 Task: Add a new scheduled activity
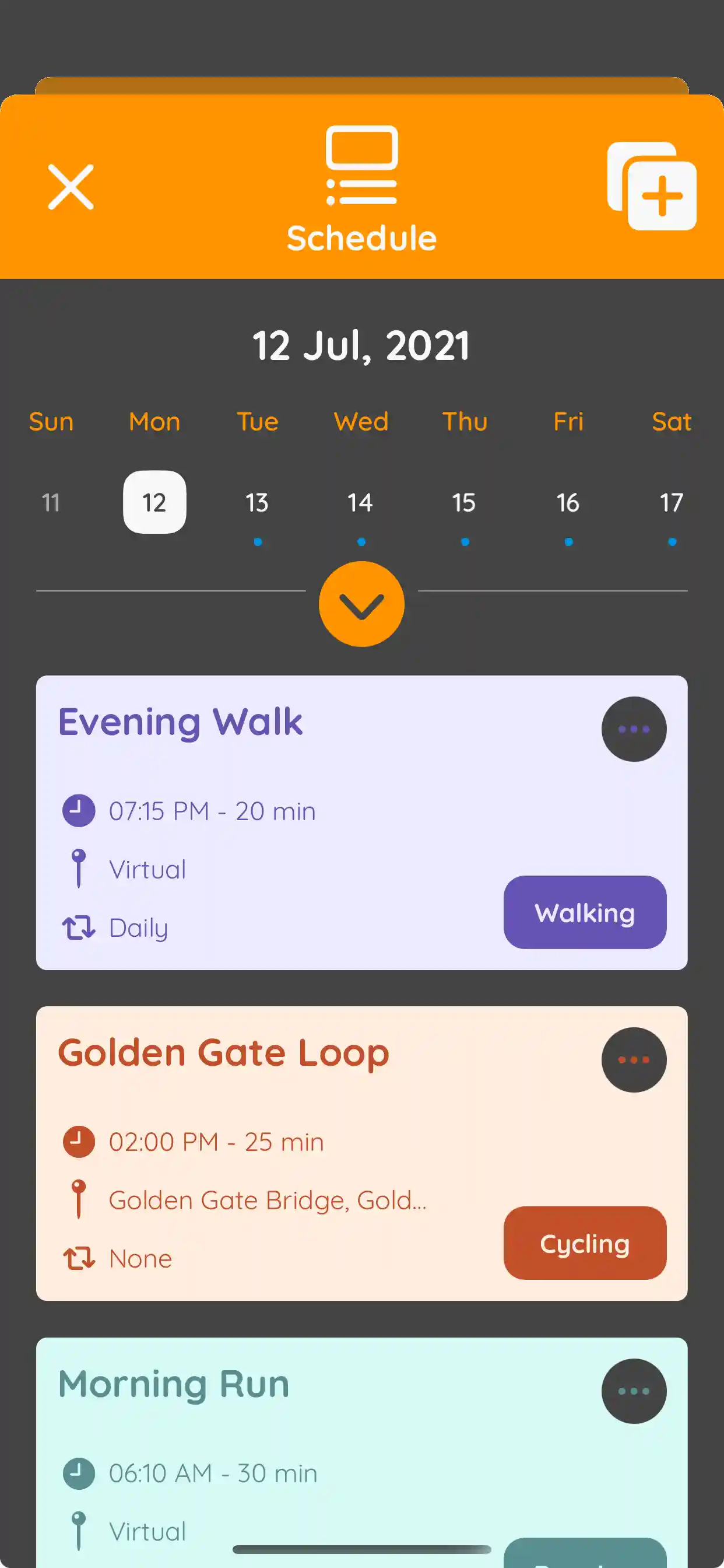pyautogui.click(x=652, y=186)
